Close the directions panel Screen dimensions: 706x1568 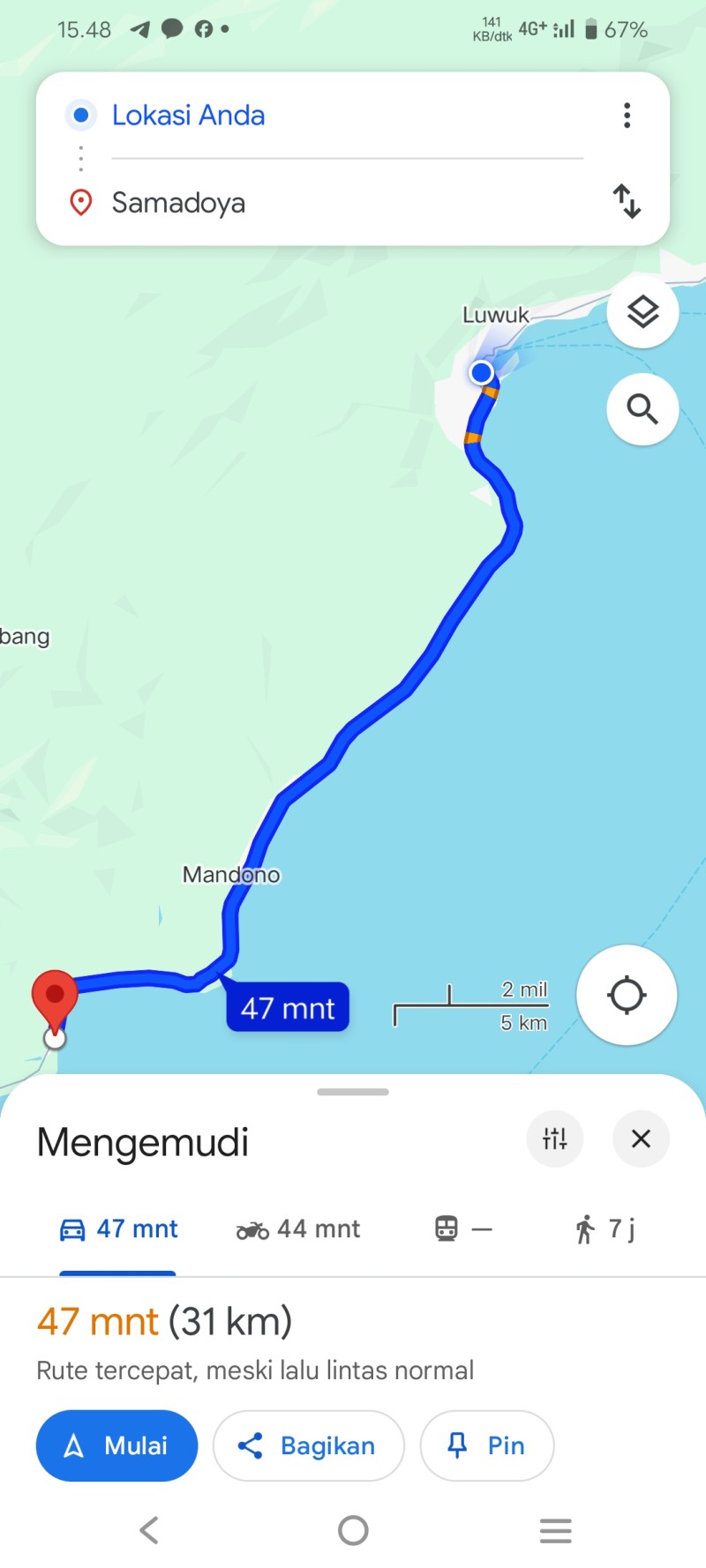(x=641, y=1139)
